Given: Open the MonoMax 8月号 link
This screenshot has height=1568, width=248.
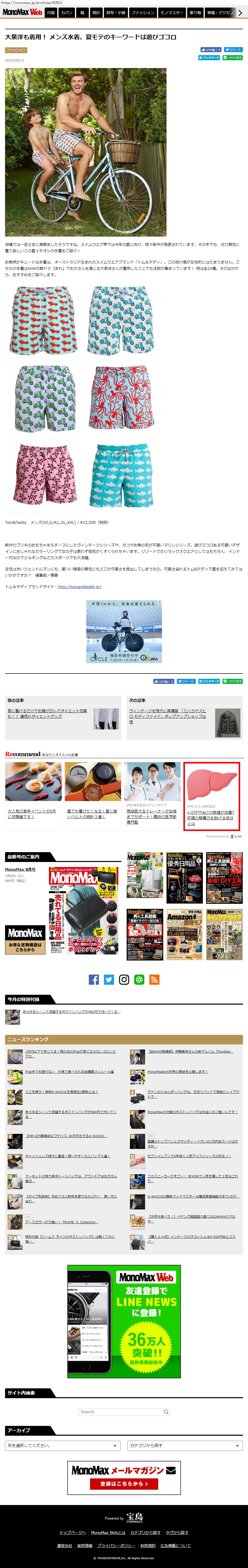Looking at the screenshot, I should (x=20, y=869).
